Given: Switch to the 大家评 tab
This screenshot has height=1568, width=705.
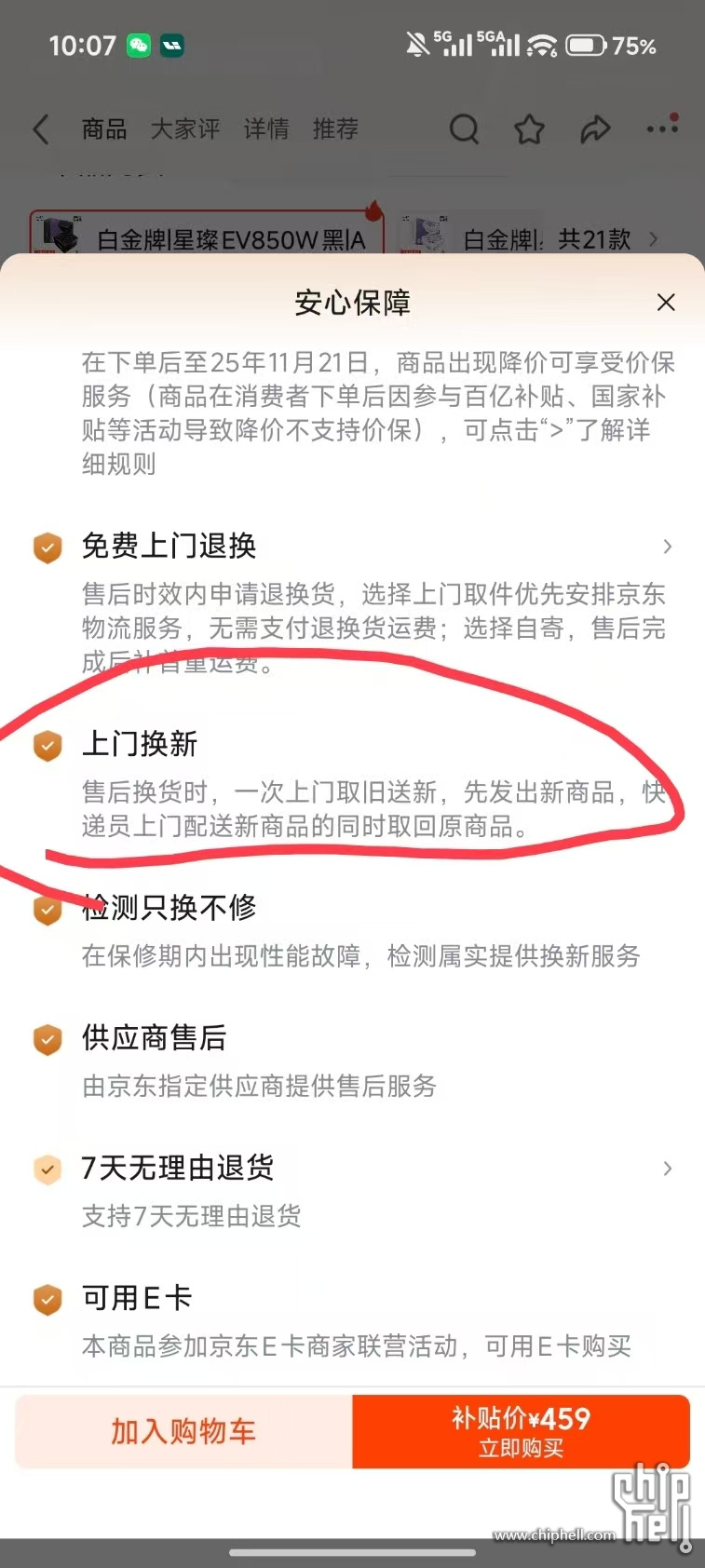Looking at the screenshot, I should (x=185, y=128).
